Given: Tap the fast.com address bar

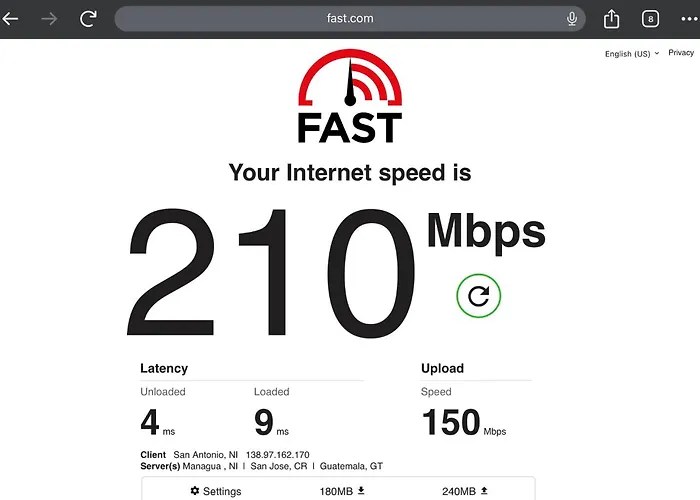Looking at the screenshot, I should tap(350, 18).
